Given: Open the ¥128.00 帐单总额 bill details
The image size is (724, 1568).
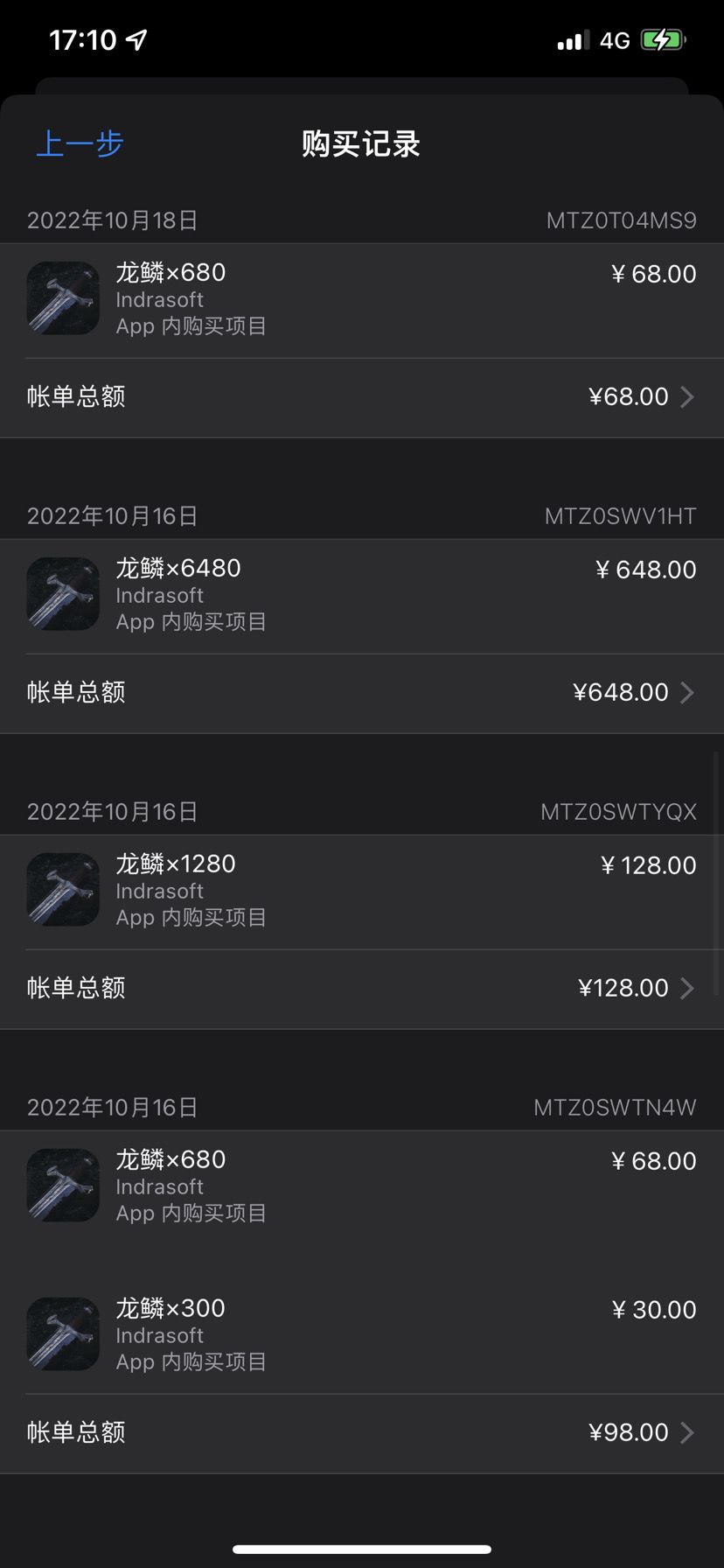Looking at the screenshot, I should [x=362, y=989].
